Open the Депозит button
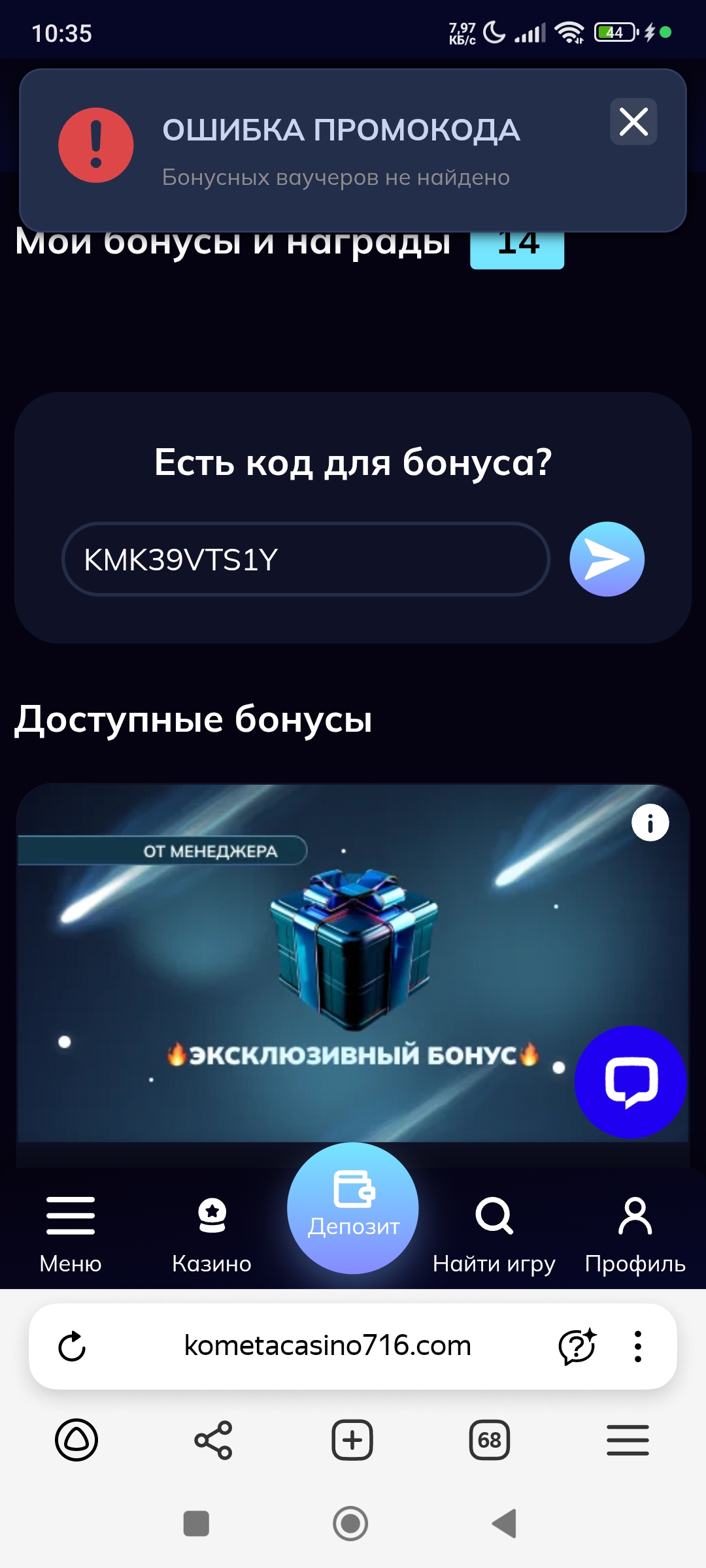706x1568 pixels. (x=353, y=1209)
